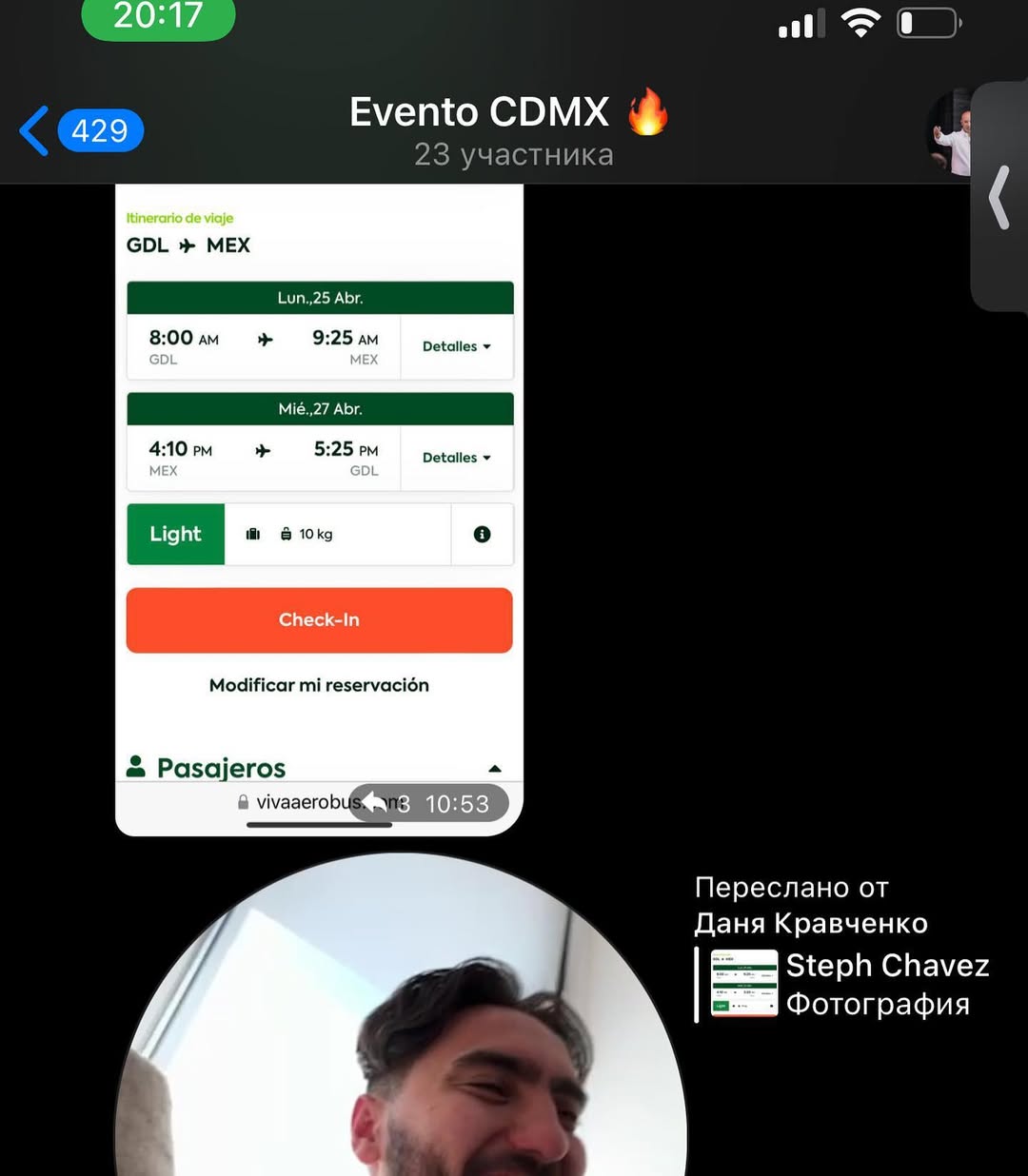Tap the group avatar picture
This screenshot has height=1176, width=1028.
950,132
